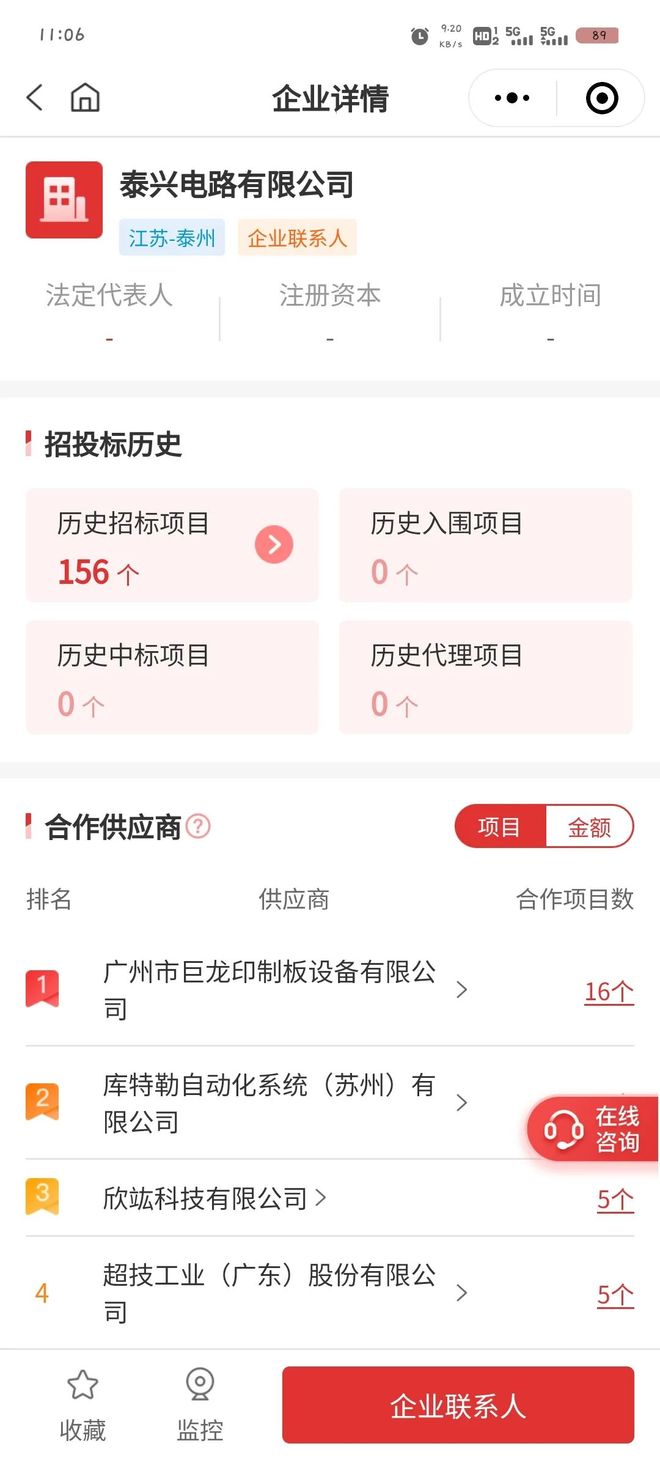Open the 历史中标项目 card
This screenshot has height=1460, width=660.
coord(172,677)
